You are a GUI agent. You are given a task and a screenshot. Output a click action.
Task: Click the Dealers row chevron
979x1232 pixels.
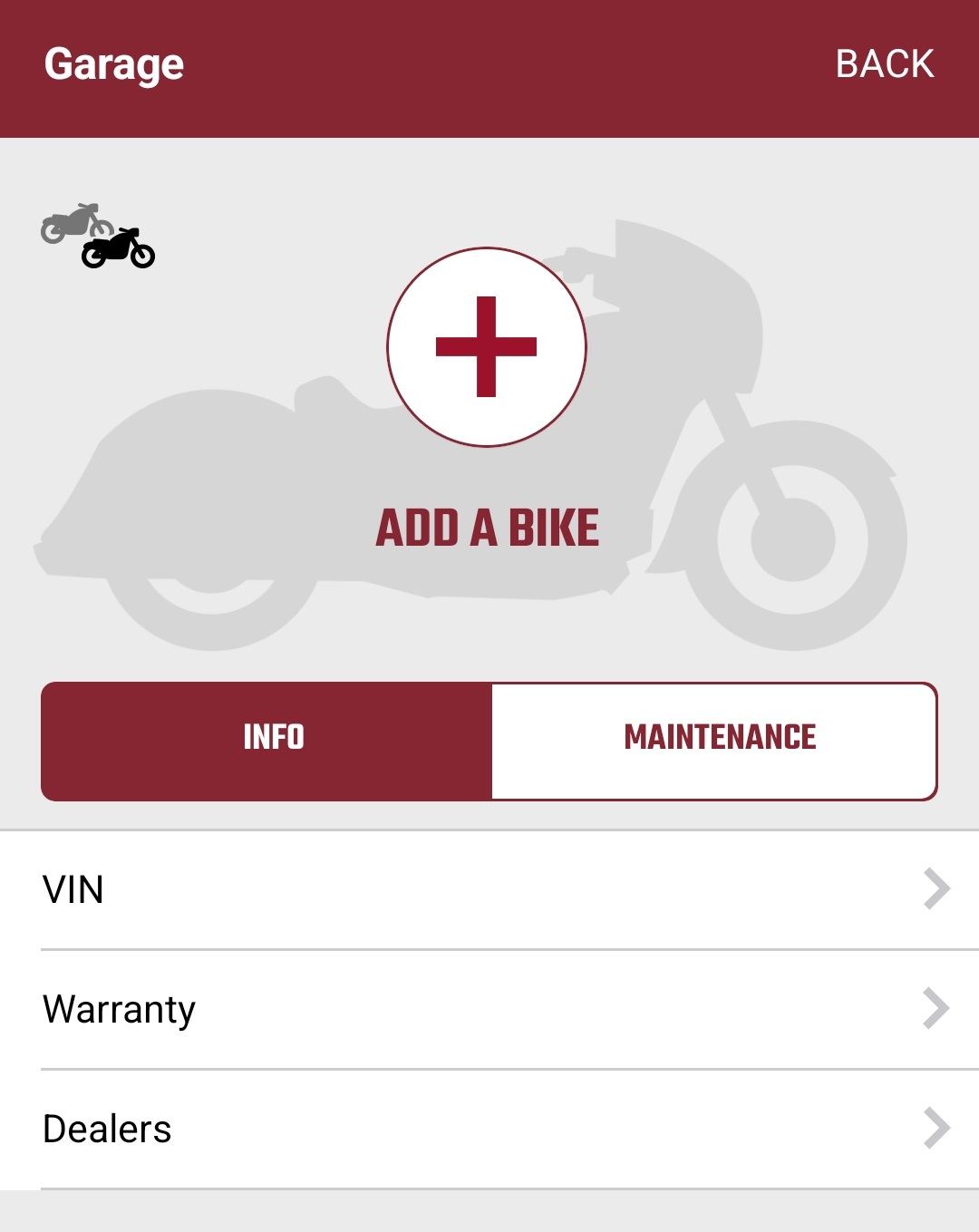point(935,1129)
